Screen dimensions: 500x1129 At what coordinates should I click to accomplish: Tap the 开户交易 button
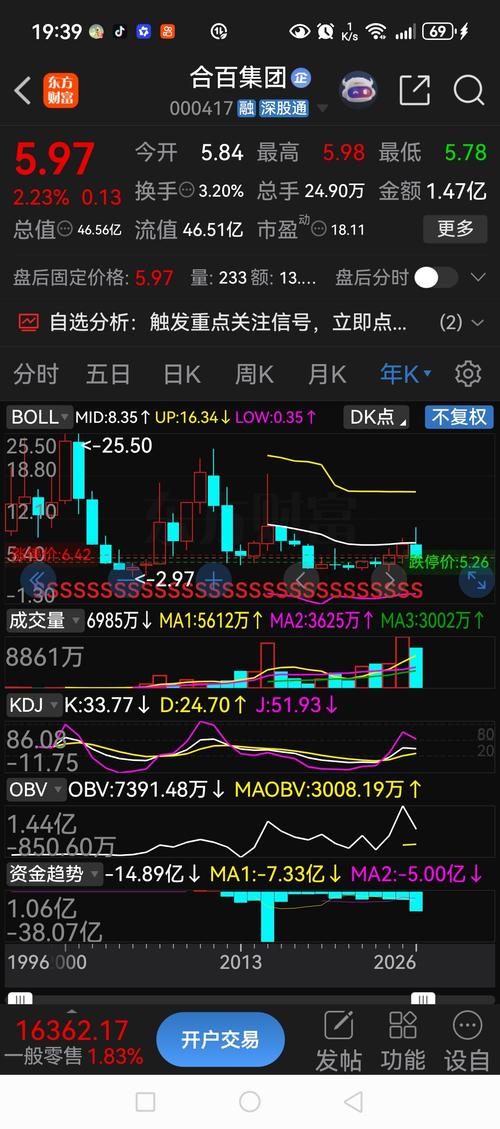(x=220, y=1040)
